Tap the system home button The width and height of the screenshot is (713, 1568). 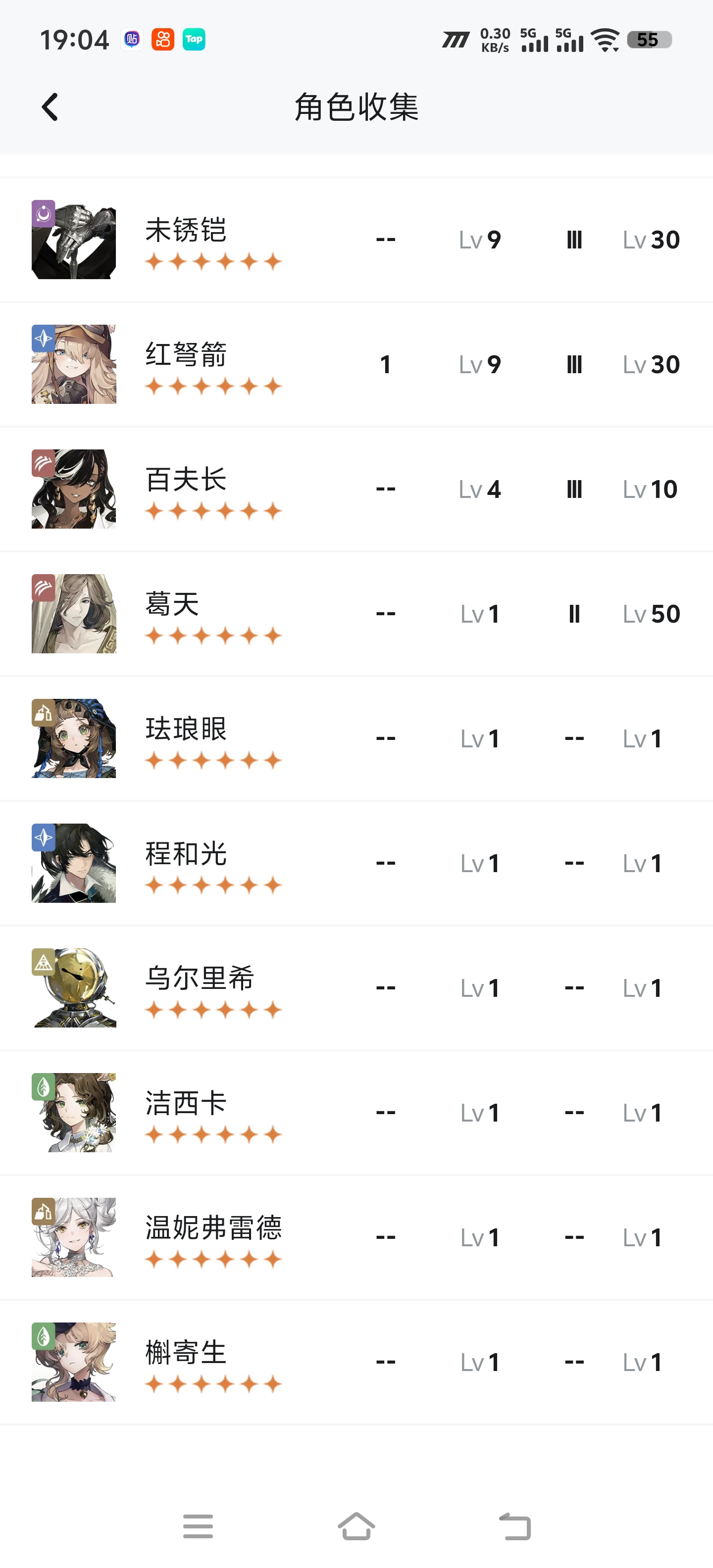(x=356, y=1526)
